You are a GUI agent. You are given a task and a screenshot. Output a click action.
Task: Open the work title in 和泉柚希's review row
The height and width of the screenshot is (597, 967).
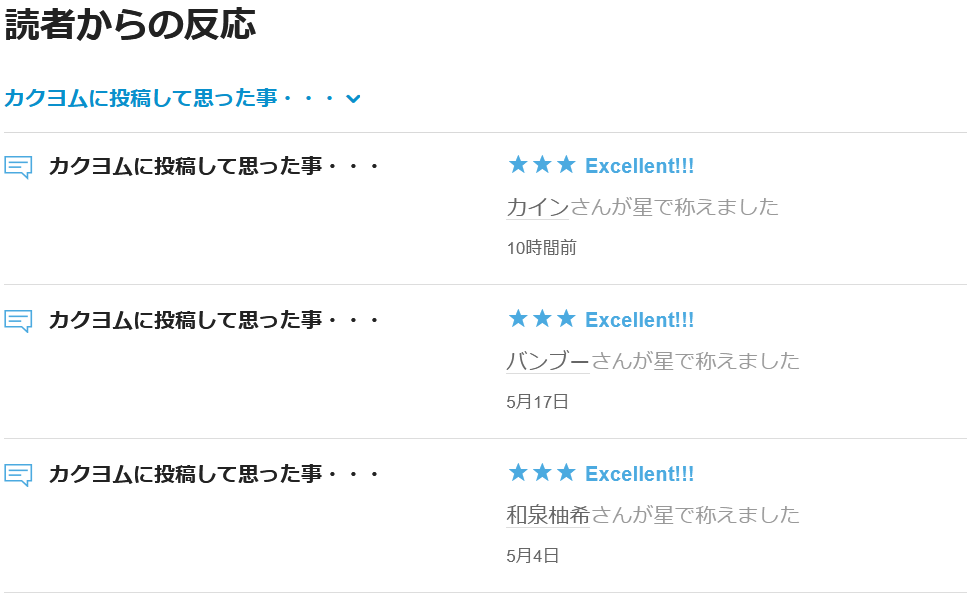tap(214, 474)
